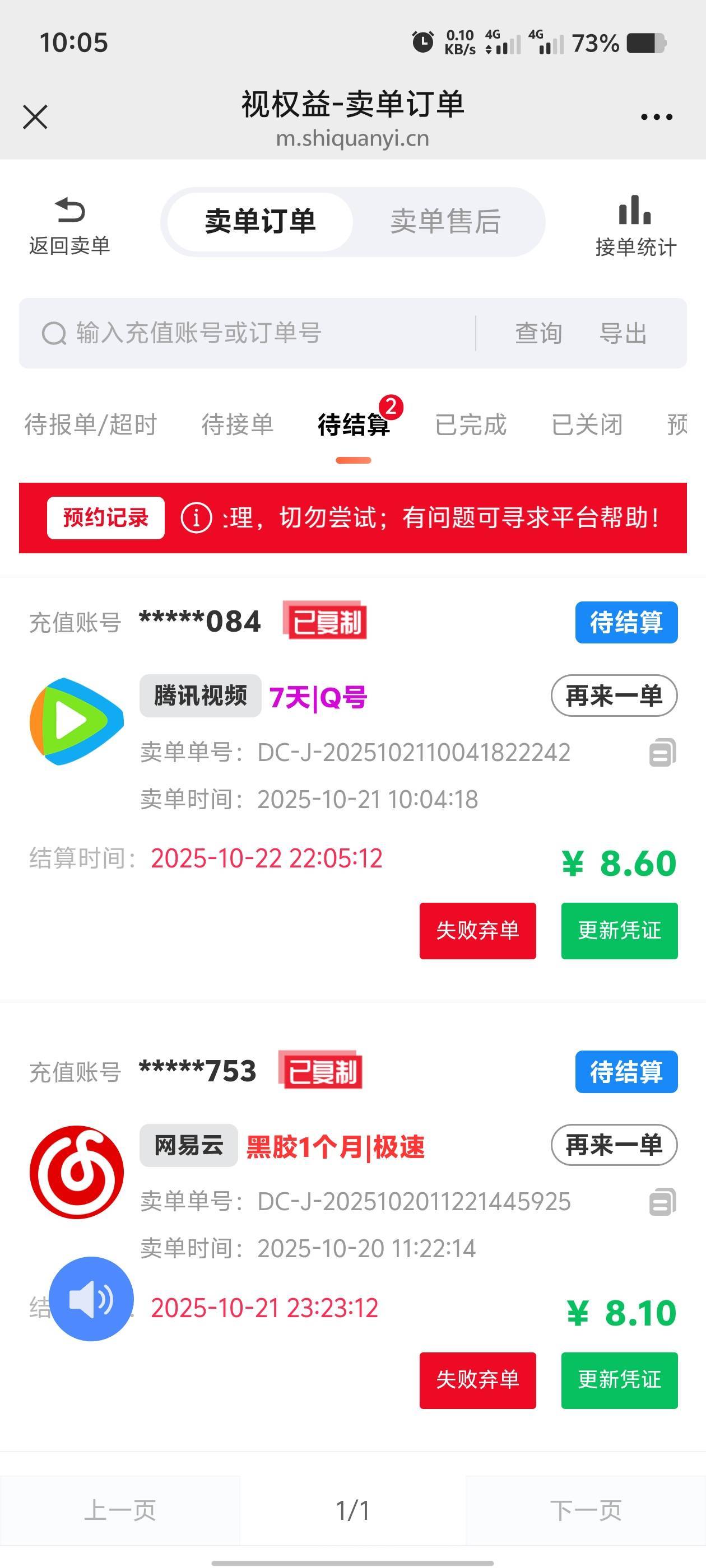Go back via 返回卖单
Image resolution: width=706 pixels, height=1568 pixels.
click(69, 226)
